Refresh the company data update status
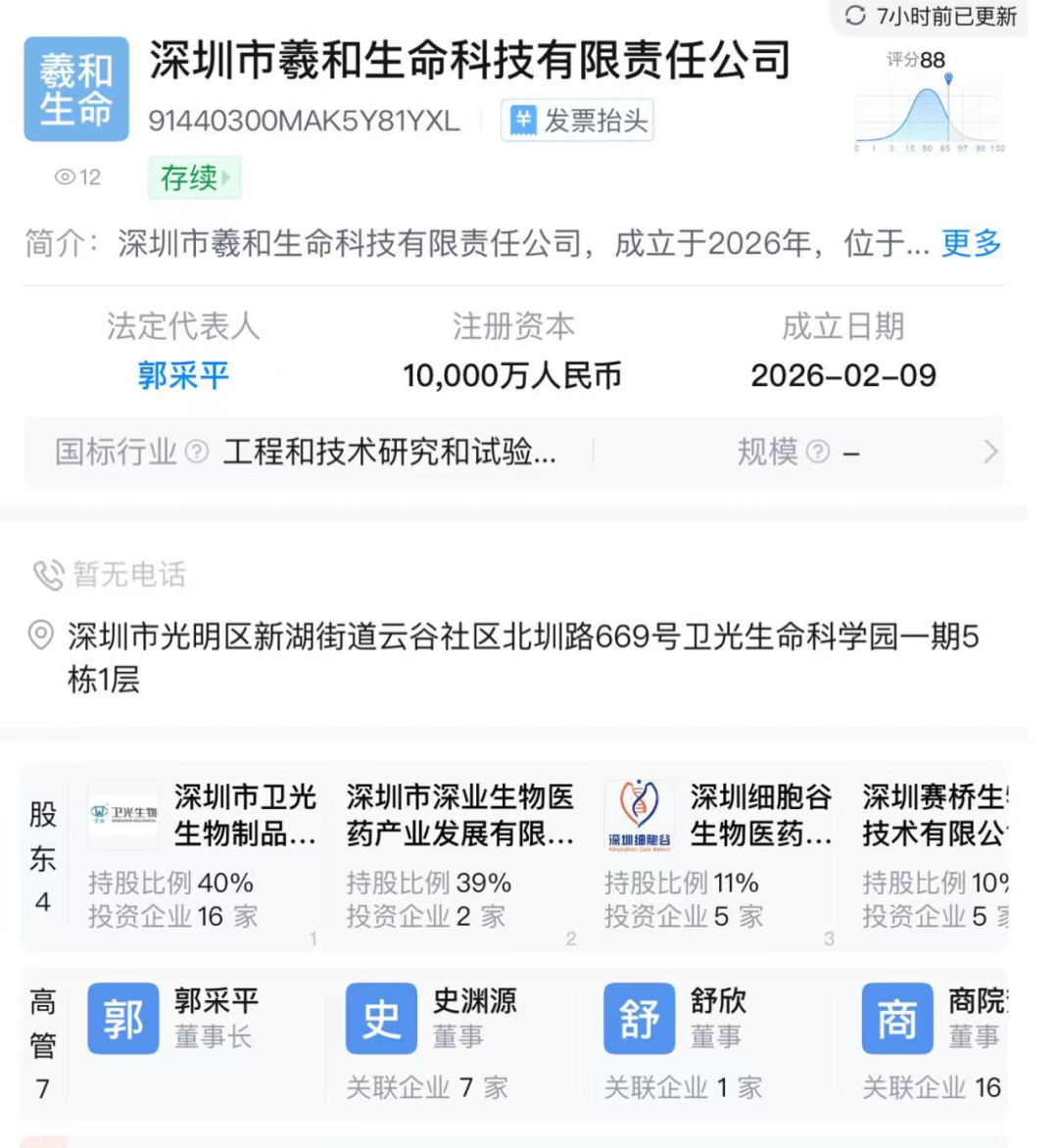The height and width of the screenshot is (1148, 1058). click(931, 17)
